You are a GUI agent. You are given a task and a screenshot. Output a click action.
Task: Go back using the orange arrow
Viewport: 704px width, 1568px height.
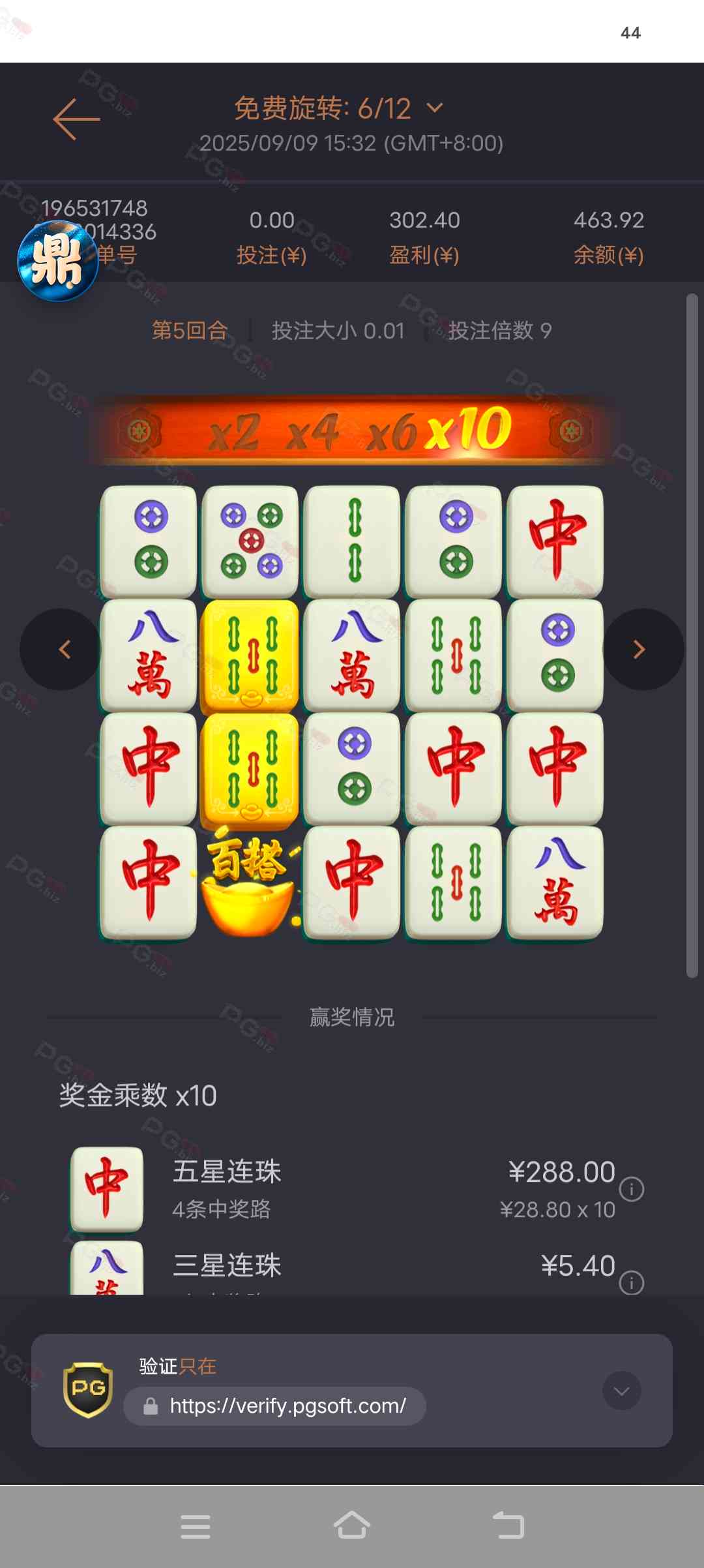pyautogui.click(x=76, y=119)
